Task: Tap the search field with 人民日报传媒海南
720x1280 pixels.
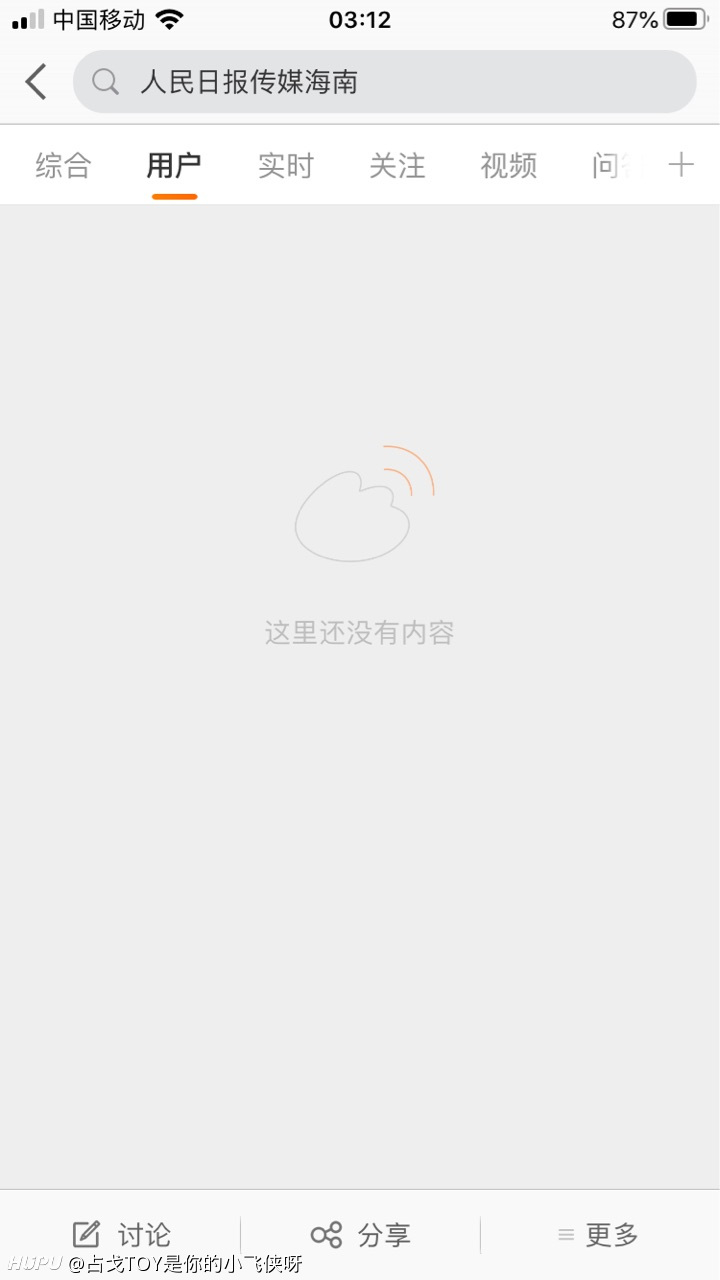Action: pyautogui.click(x=385, y=82)
